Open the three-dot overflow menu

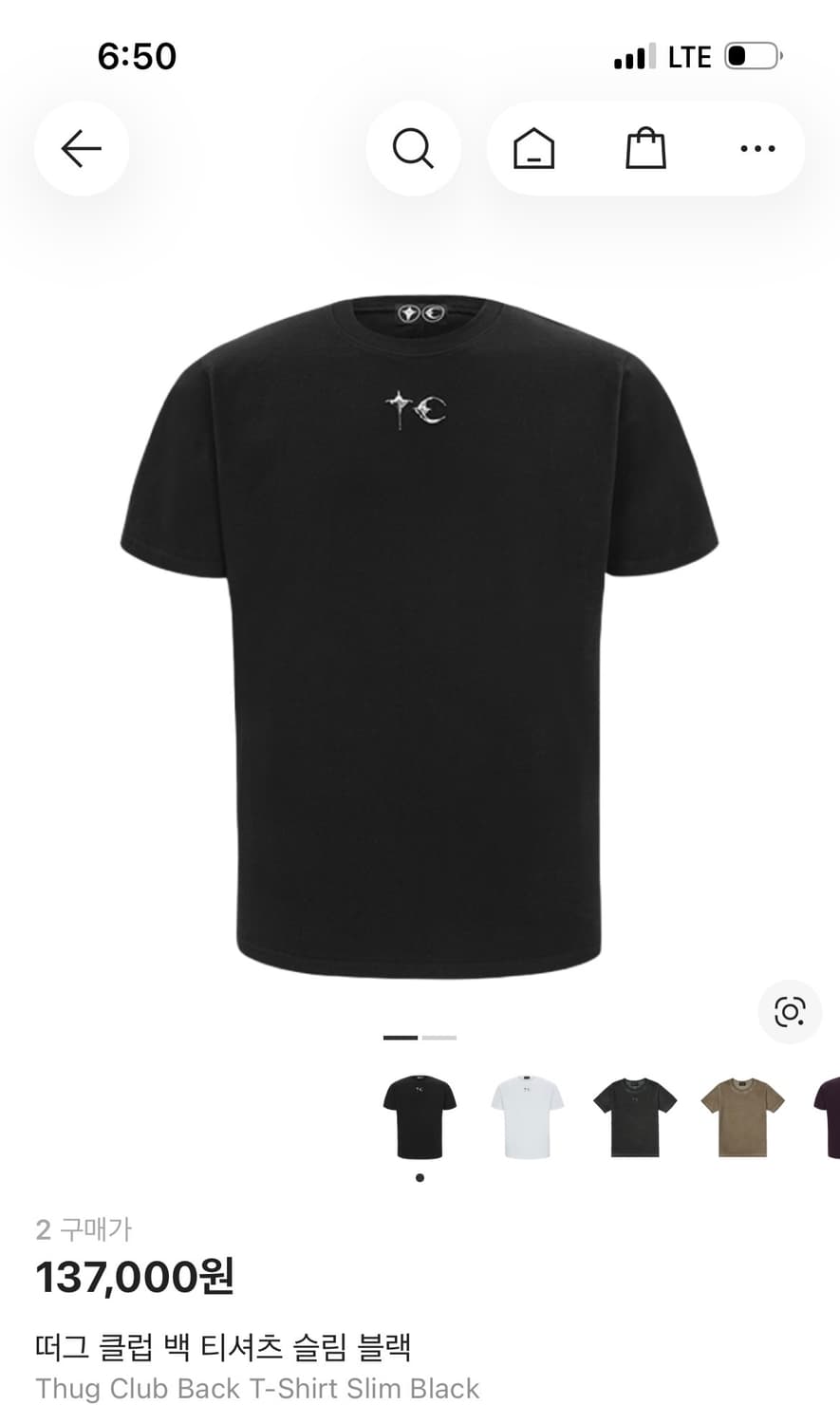pos(757,149)
